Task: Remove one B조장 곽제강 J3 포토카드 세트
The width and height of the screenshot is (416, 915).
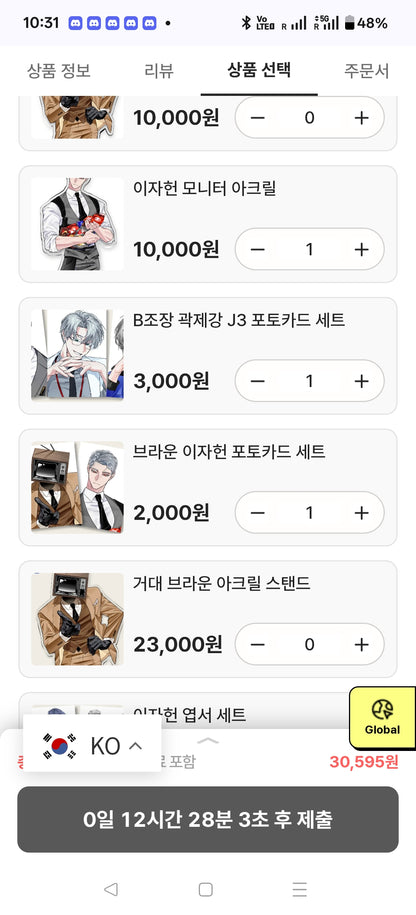Action: tap(257, 381)
